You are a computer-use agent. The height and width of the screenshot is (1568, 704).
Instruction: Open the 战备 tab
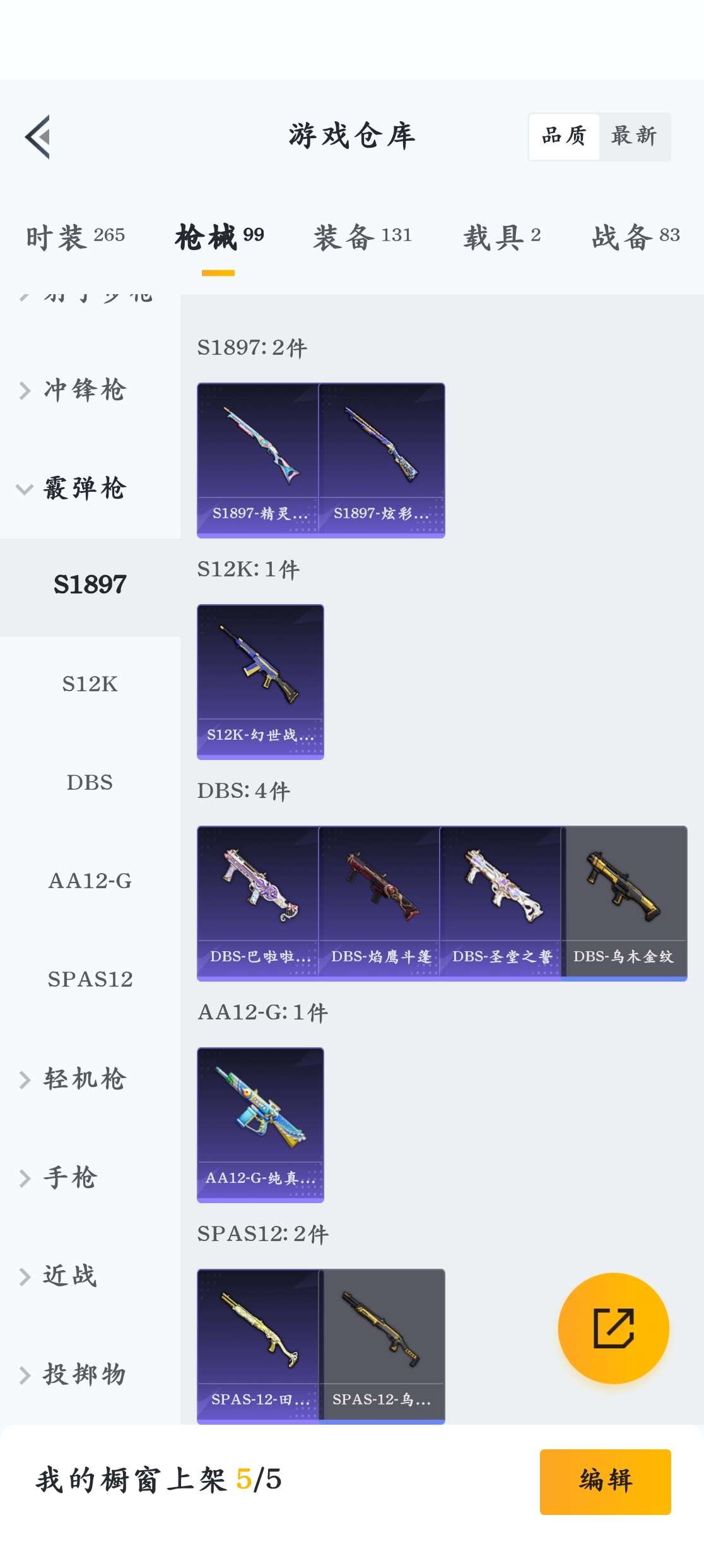[x=635, y=237]
